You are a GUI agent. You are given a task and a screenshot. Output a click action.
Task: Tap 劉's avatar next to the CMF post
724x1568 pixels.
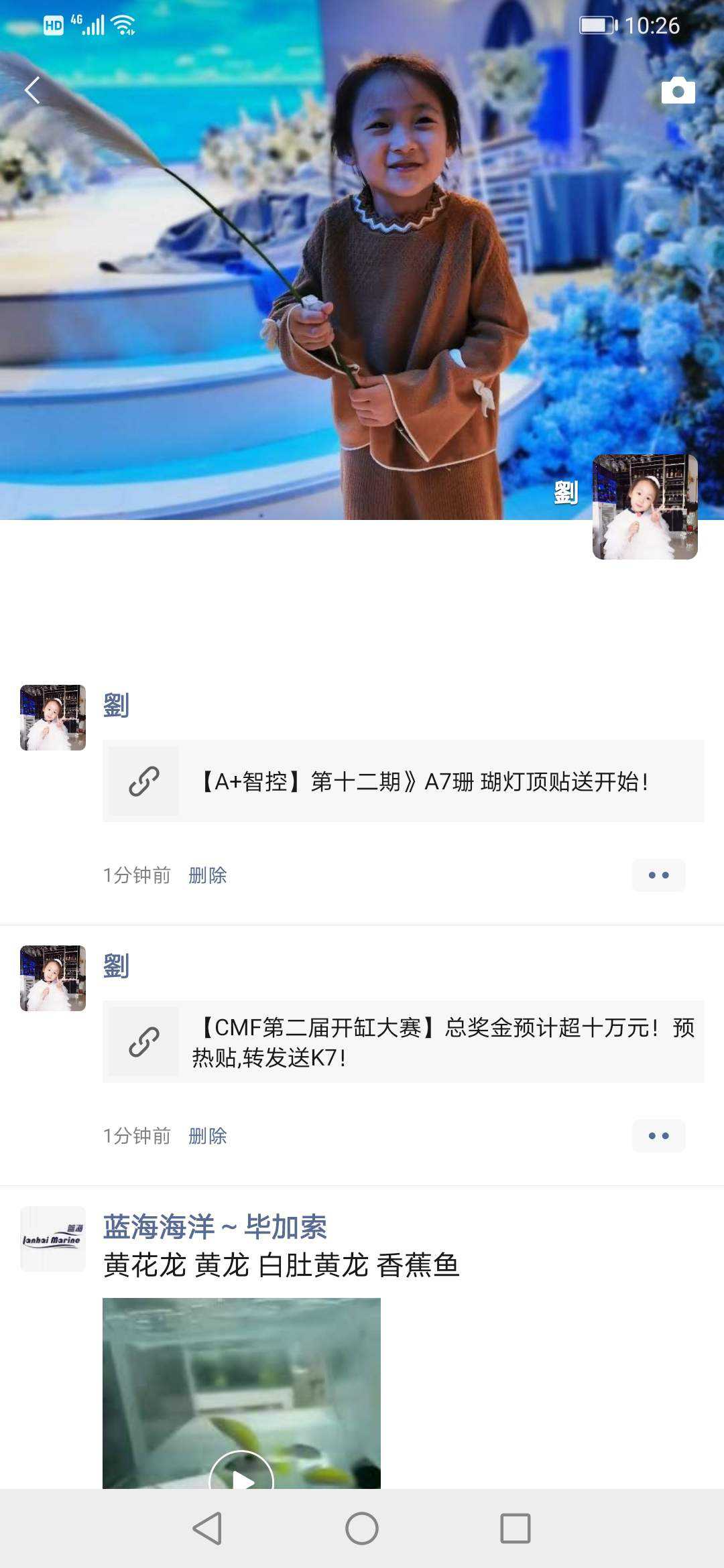[53, 978]
